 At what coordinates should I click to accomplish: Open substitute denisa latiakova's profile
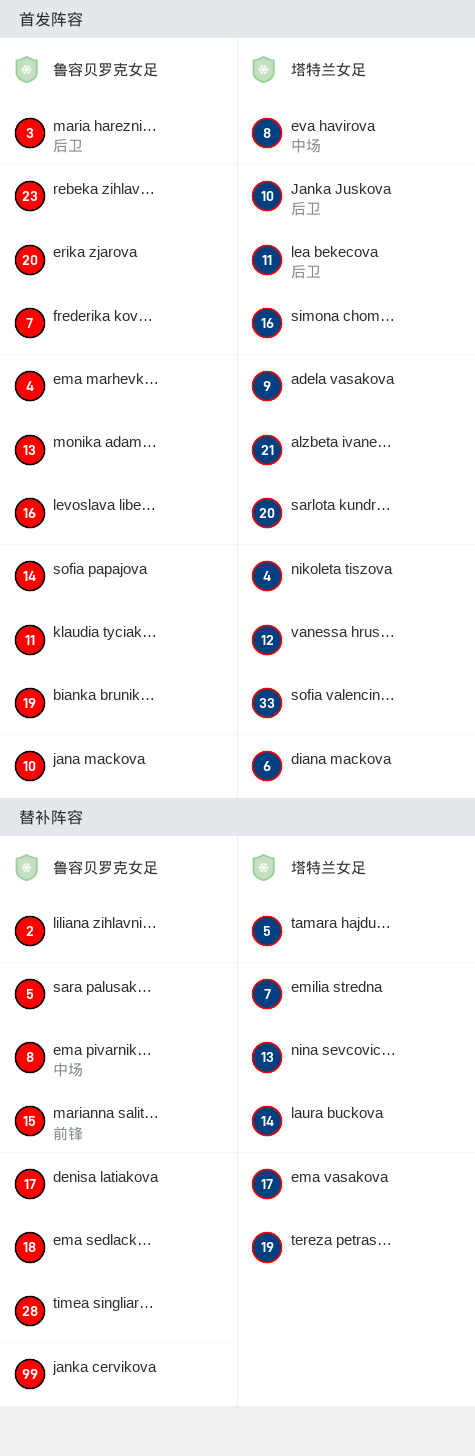[x=118, y=1184]
